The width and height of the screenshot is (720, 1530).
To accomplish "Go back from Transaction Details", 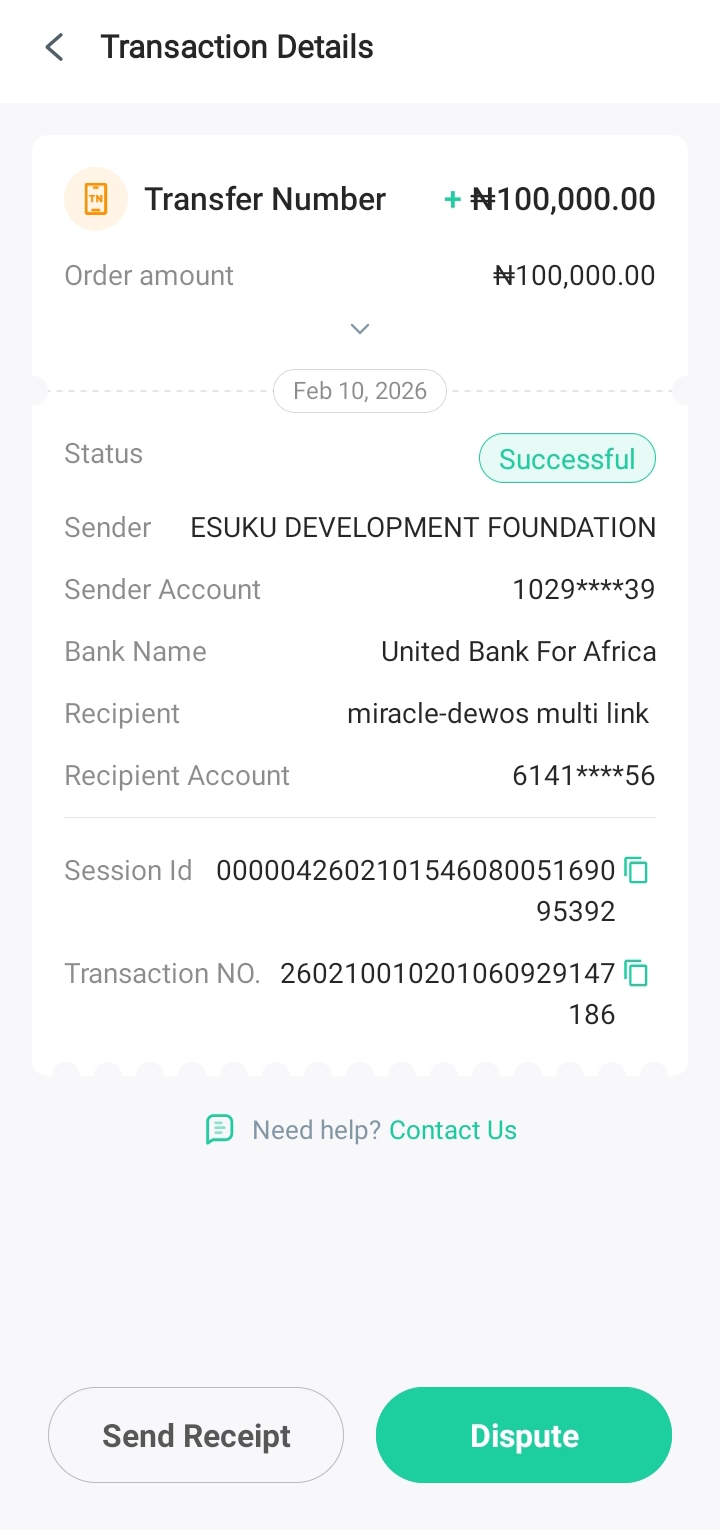I will tap(55, 47).
